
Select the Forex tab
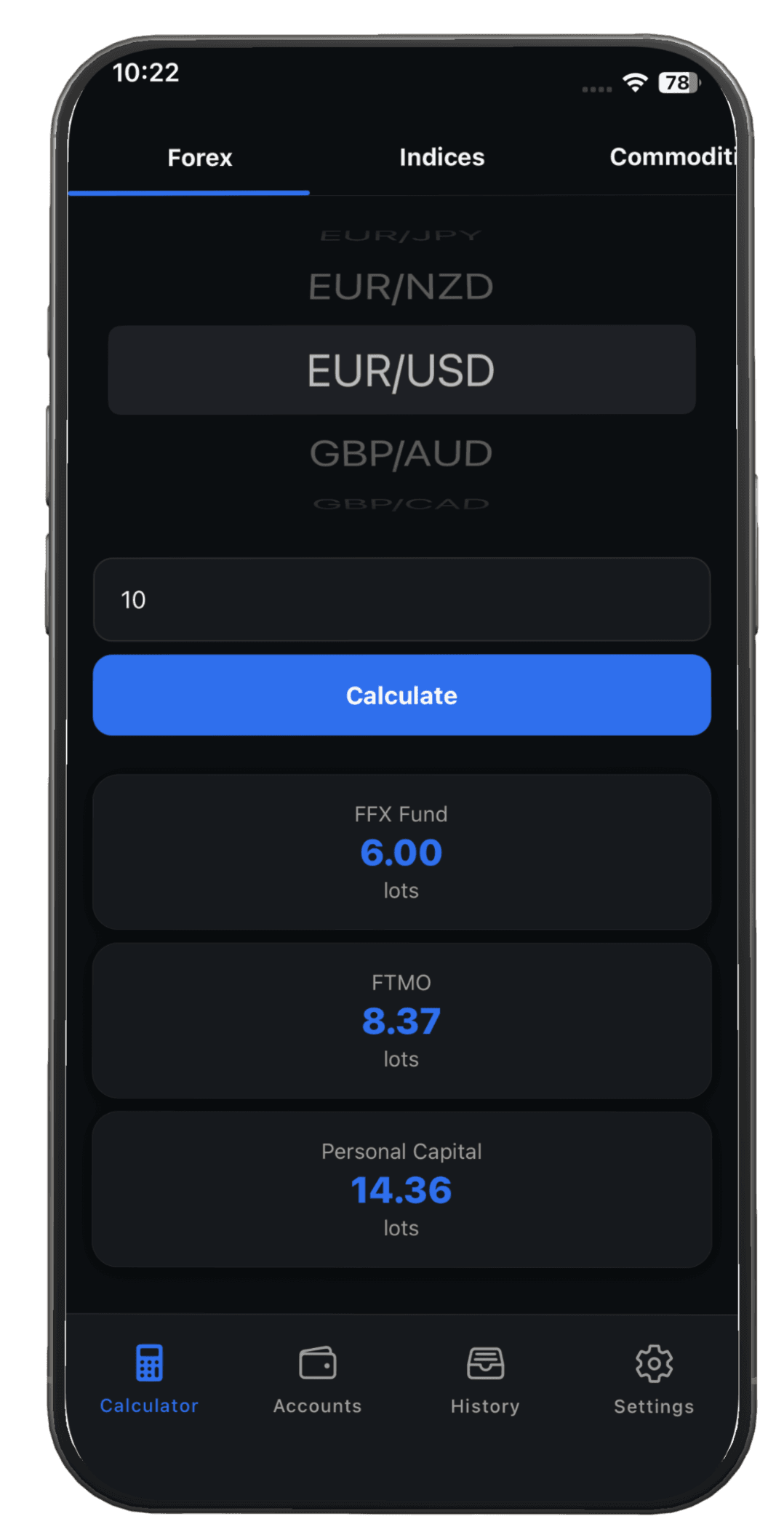[x=199, y=158]
